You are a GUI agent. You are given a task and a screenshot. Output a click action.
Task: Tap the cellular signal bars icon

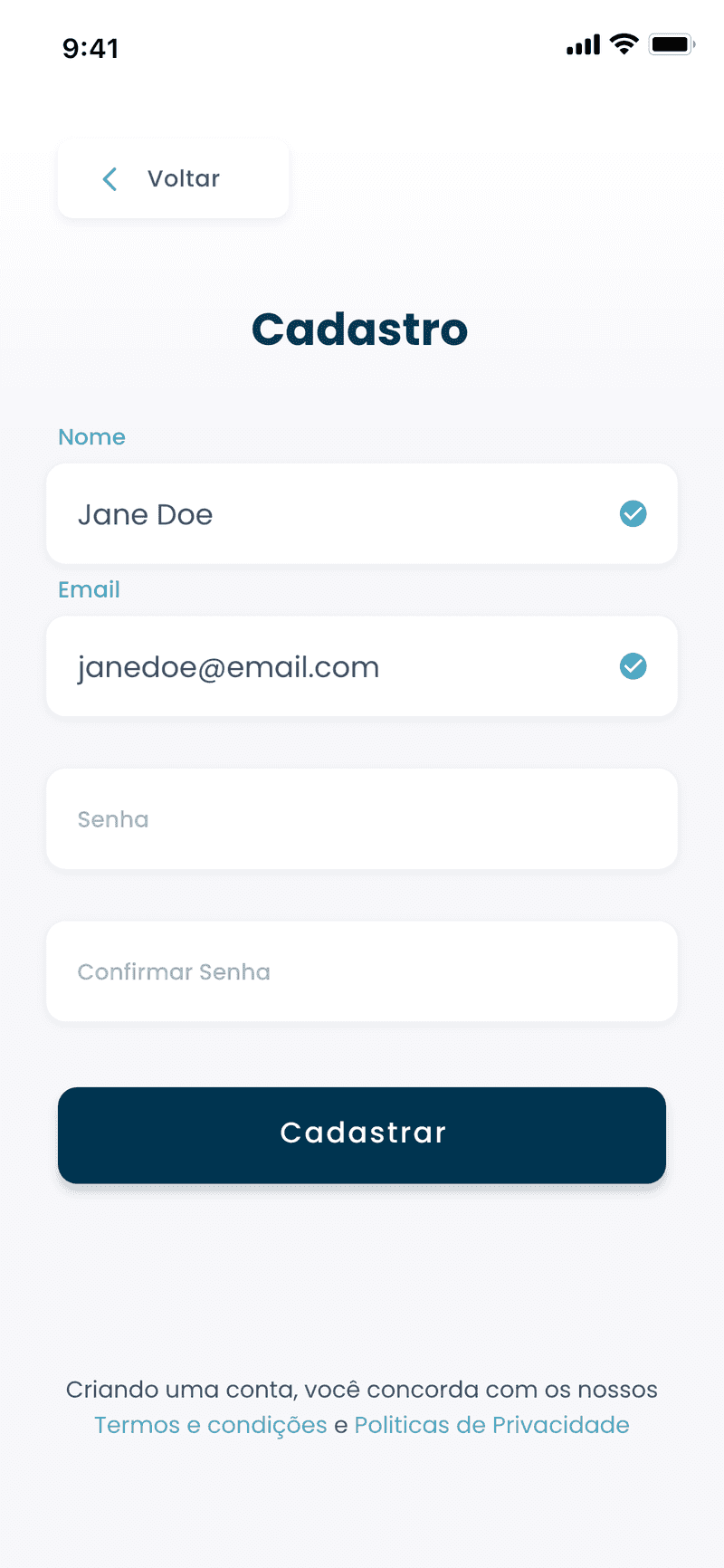tap(582, 44)
